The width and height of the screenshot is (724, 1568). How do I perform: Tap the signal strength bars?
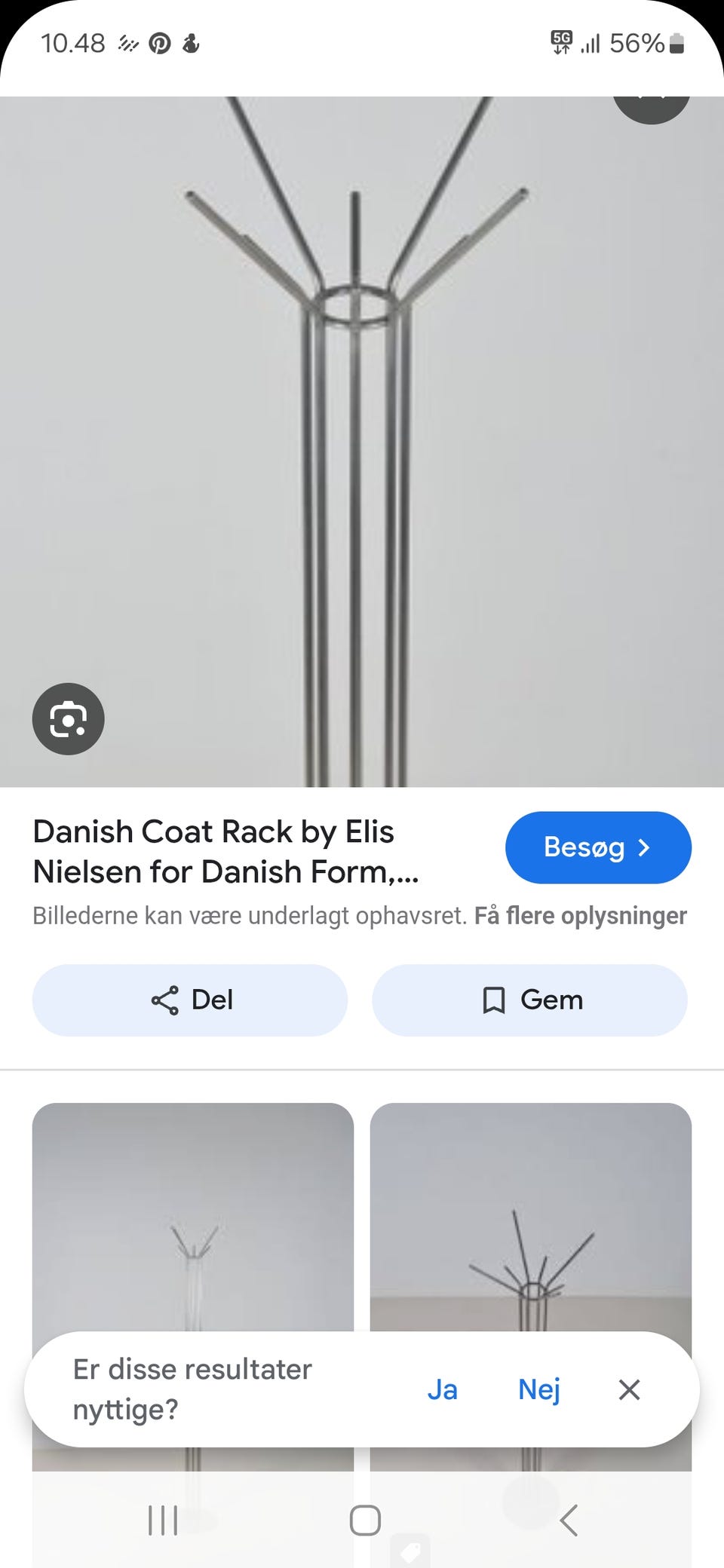[x=591, y=43]
